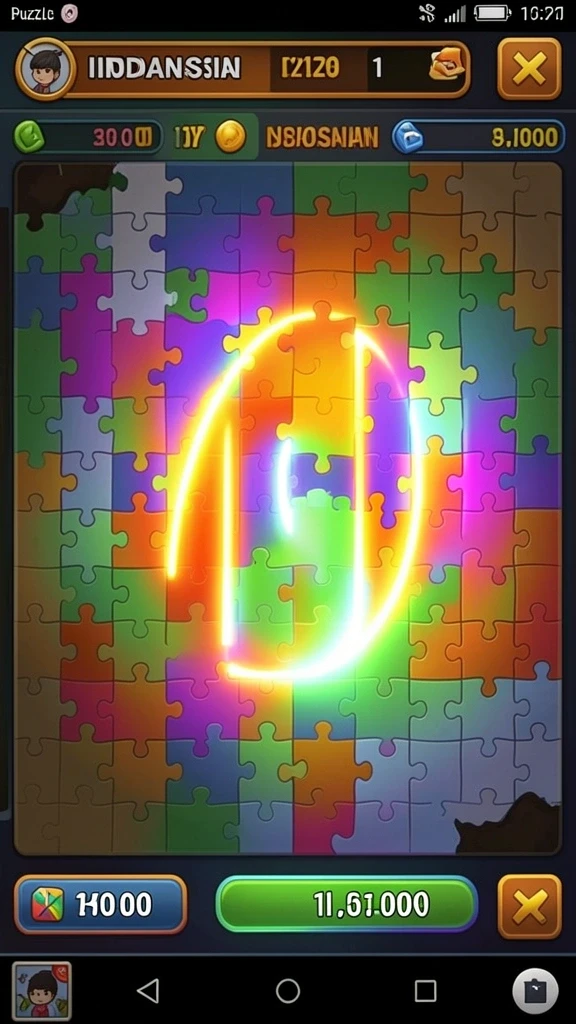This screenshot has width=576, height=1024.
Task: Tap the gold coin icon
Action: pyautogui.click(x=231, y=137)
